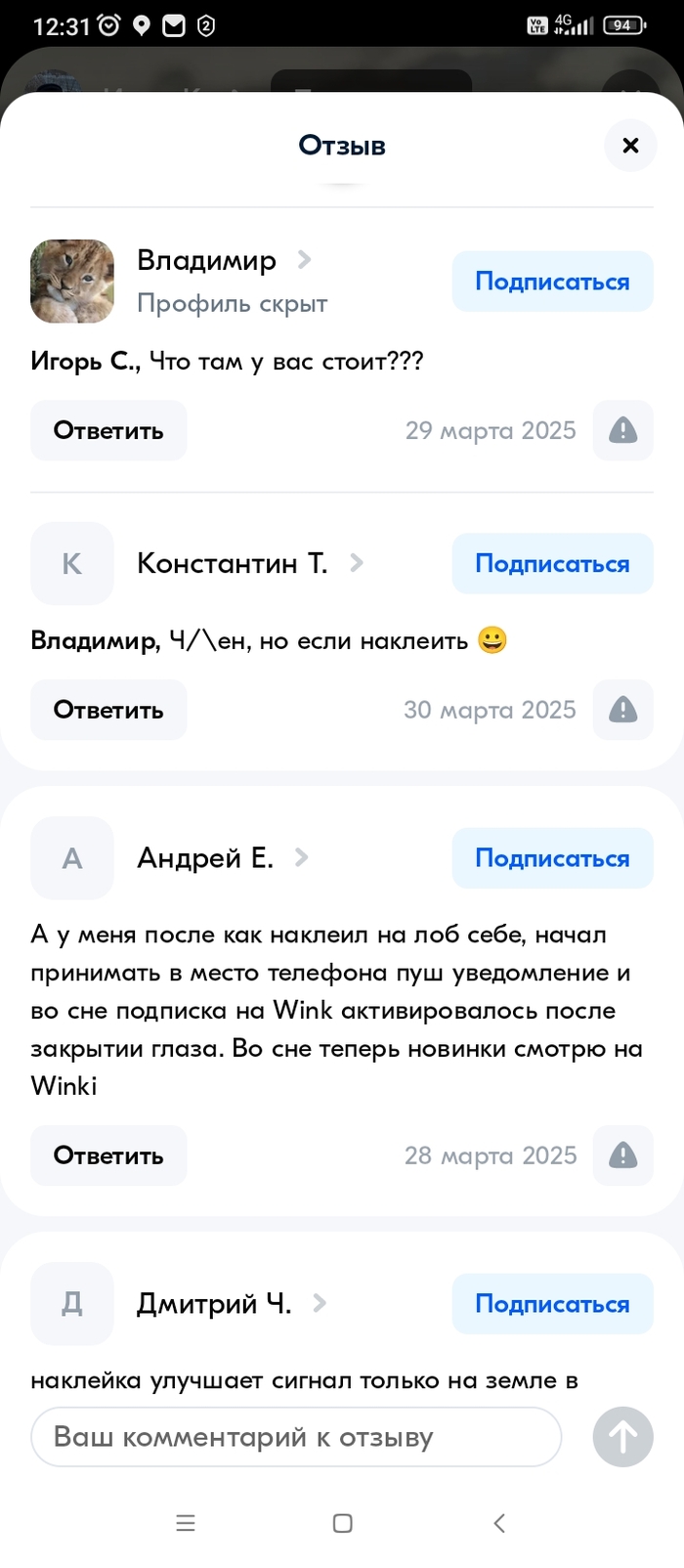The image size is (684, 1568).
Task: Close the Отзыв dialog
Action: pyautogui.click(x=630, y=146)
